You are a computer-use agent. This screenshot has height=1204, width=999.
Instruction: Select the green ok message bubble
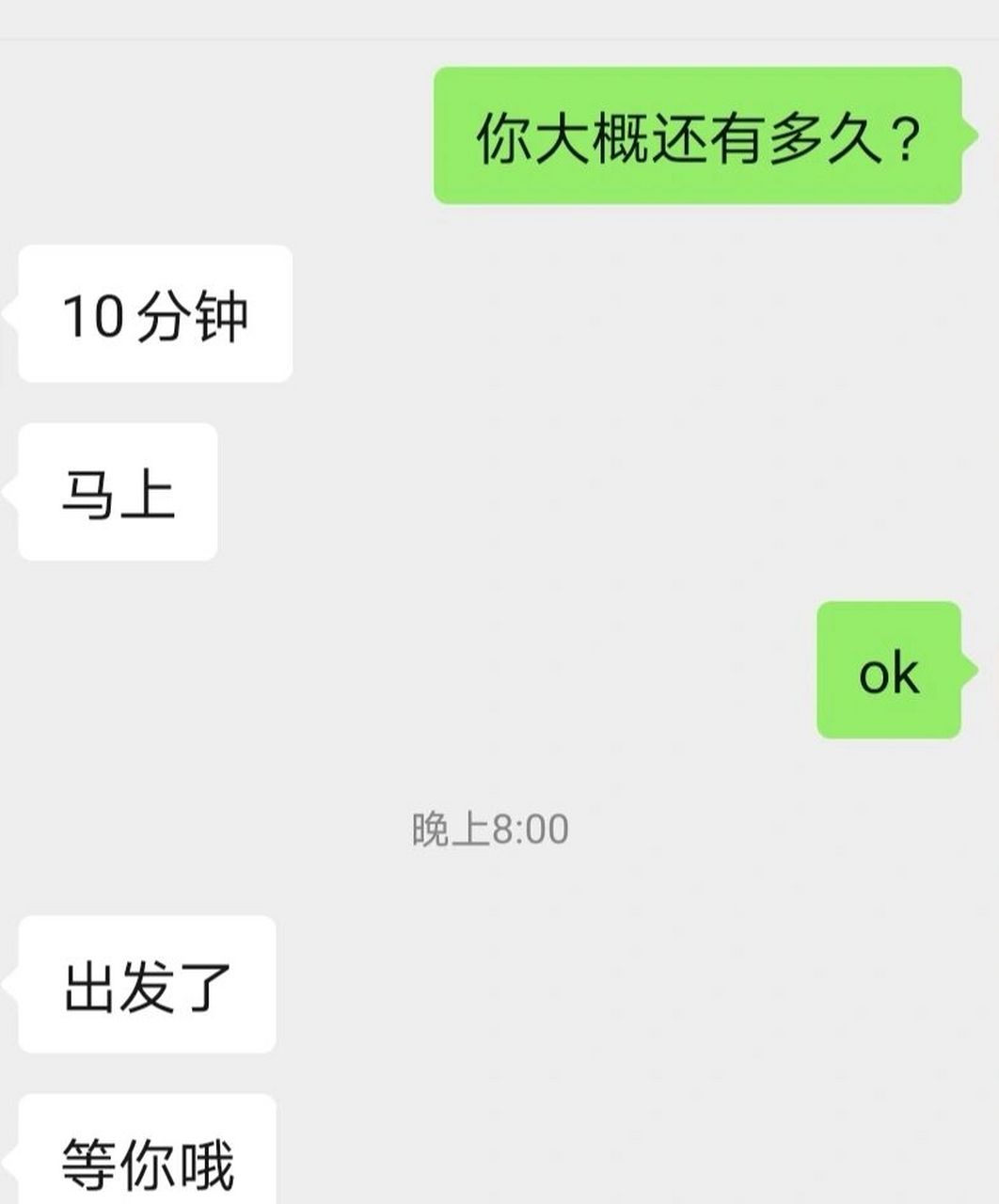click(x=886, y=670)
